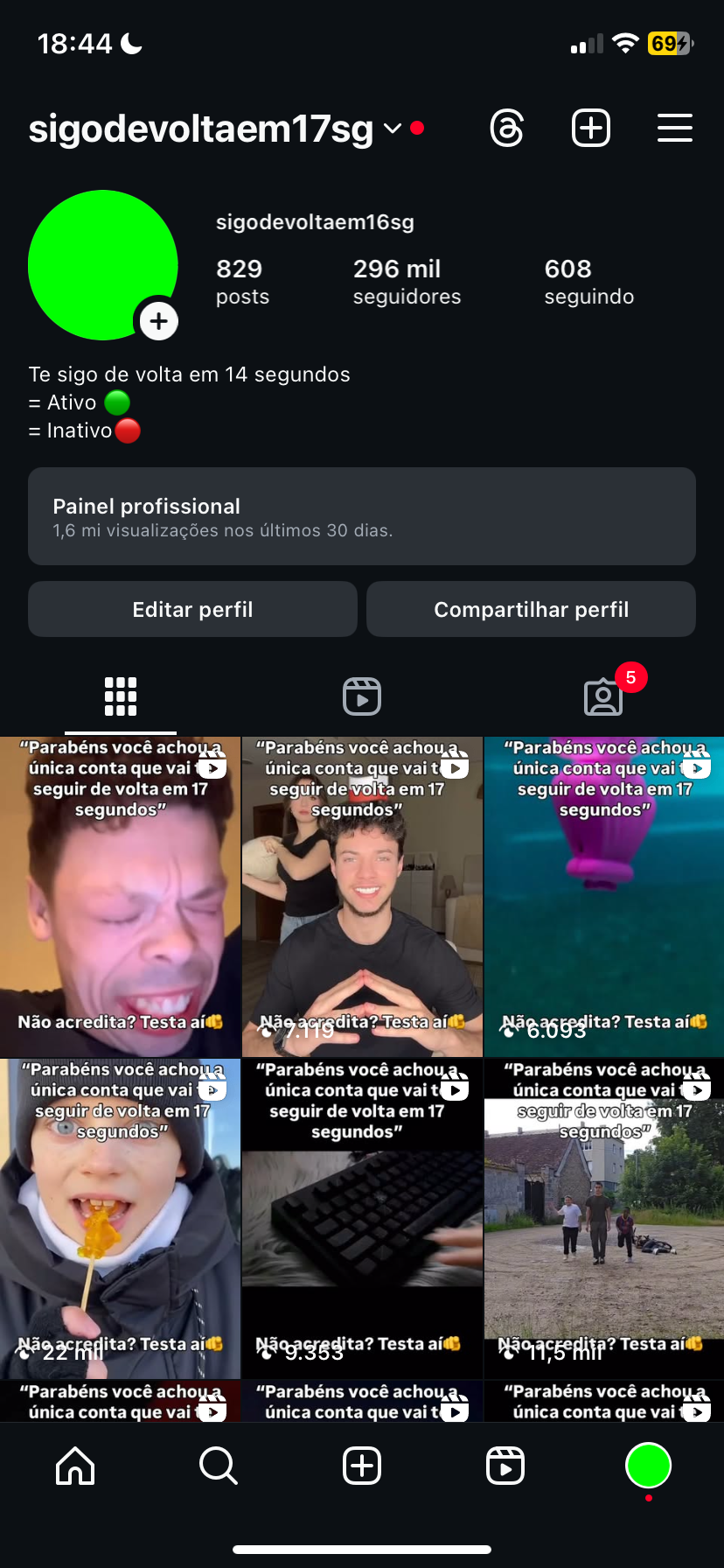Screen dimensions: 724x1568
Task: Open the reel with the jellyfish showing 6.093 views
Action: click(x=603, y=897)
